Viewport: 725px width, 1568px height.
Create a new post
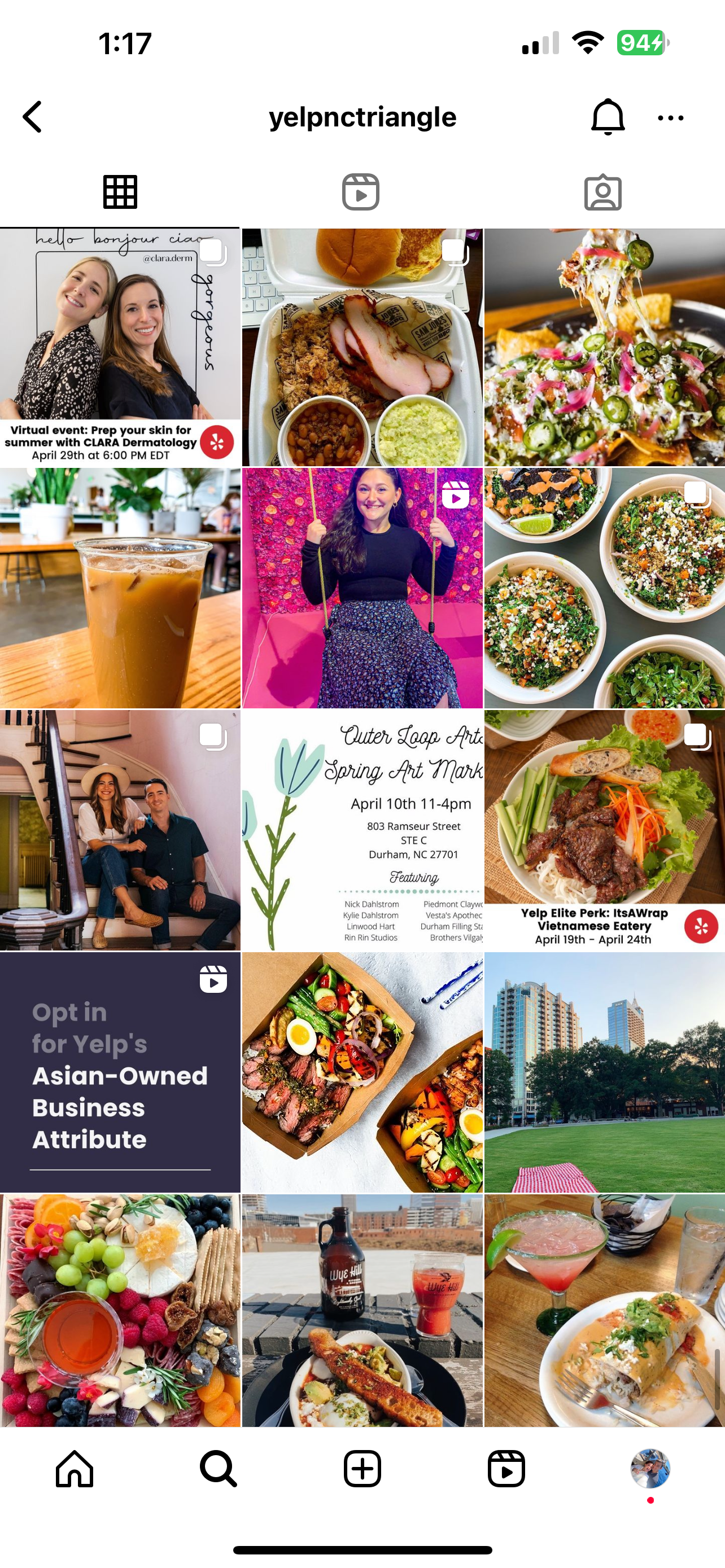point(362,1468)
